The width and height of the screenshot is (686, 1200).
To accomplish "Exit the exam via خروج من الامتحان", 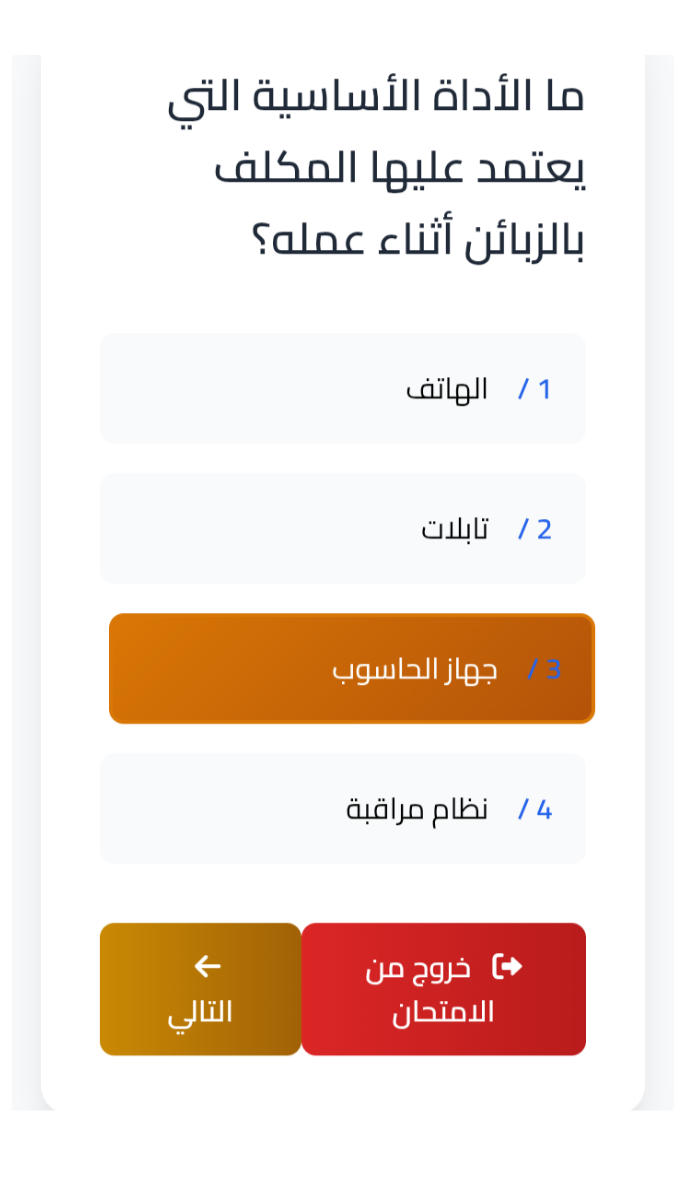I will click(x=443, y=989).
